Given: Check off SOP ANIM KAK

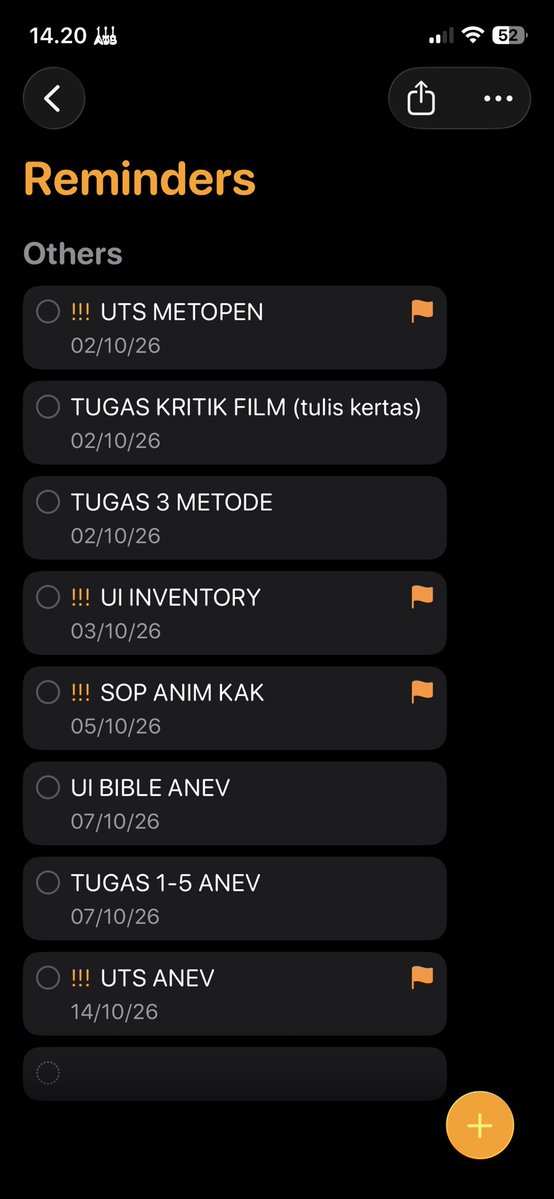Looking at the screenshot, I should pos(48,693).
